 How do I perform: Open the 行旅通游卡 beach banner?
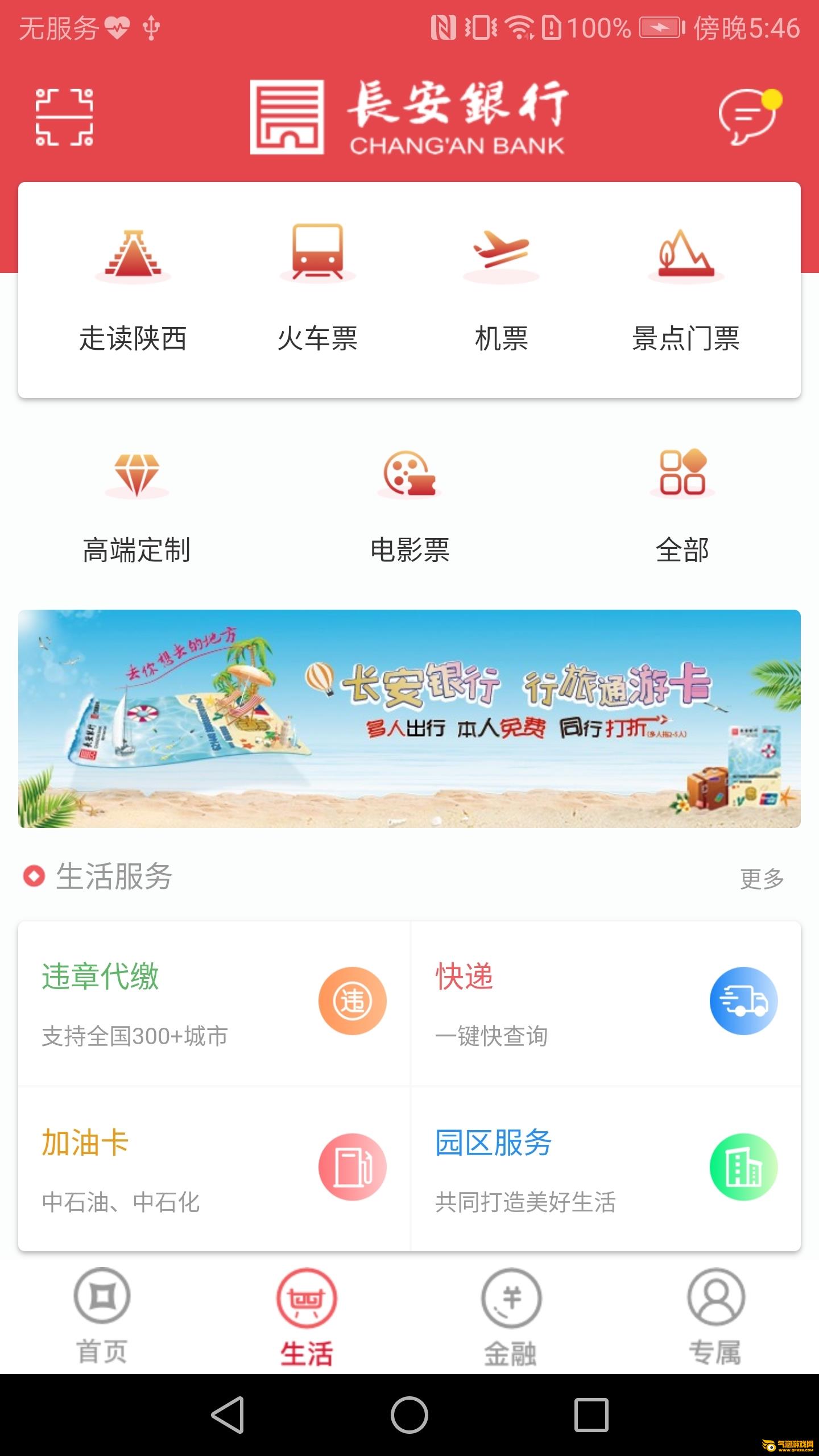point(409,718)
